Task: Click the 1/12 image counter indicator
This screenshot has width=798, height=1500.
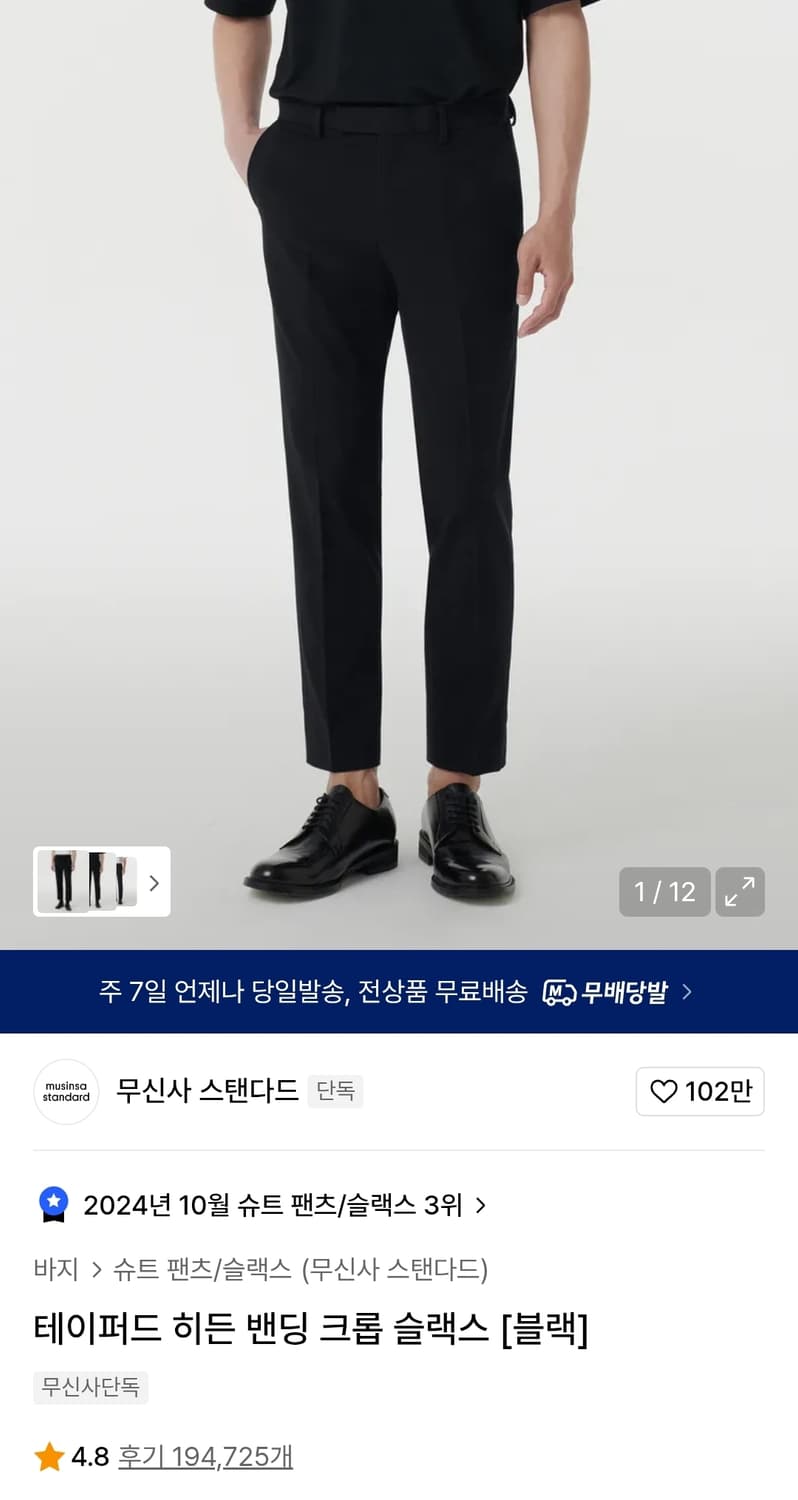Action: [x=665, y=891]
